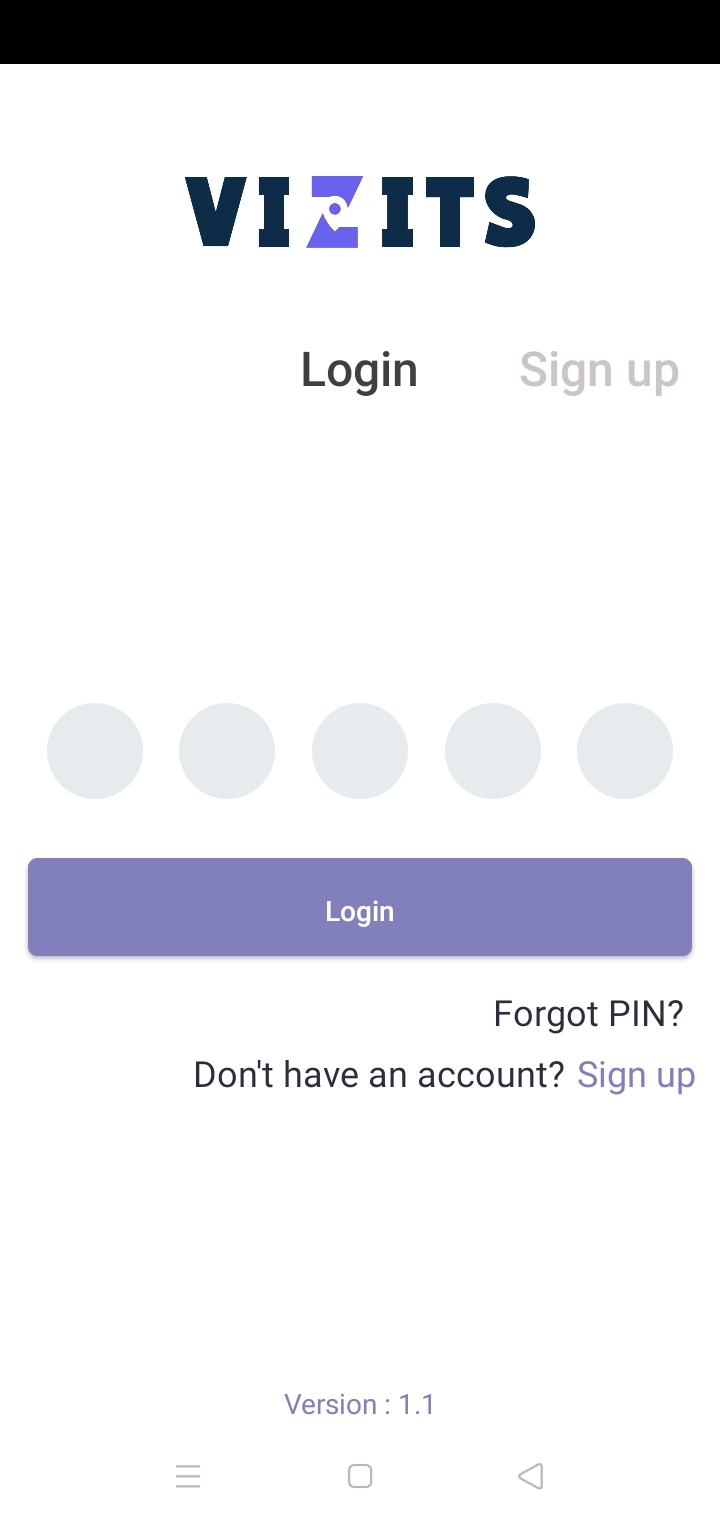The image size is (720, 1520).
Task: Focus the first PIN digit circle
Action: [95, 751]
